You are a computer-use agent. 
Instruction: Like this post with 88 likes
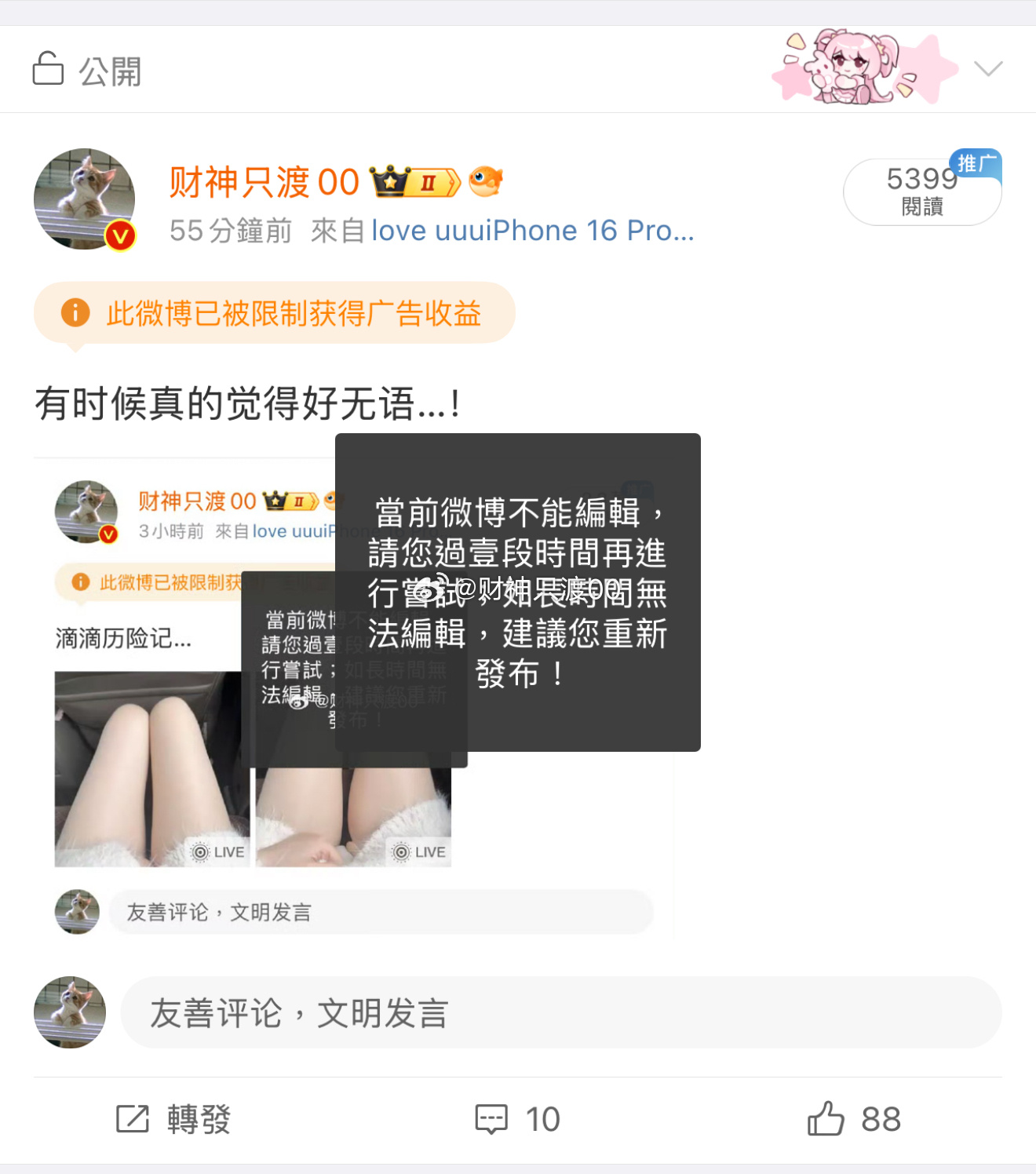pyautogui.click(x=854, y=1119)
